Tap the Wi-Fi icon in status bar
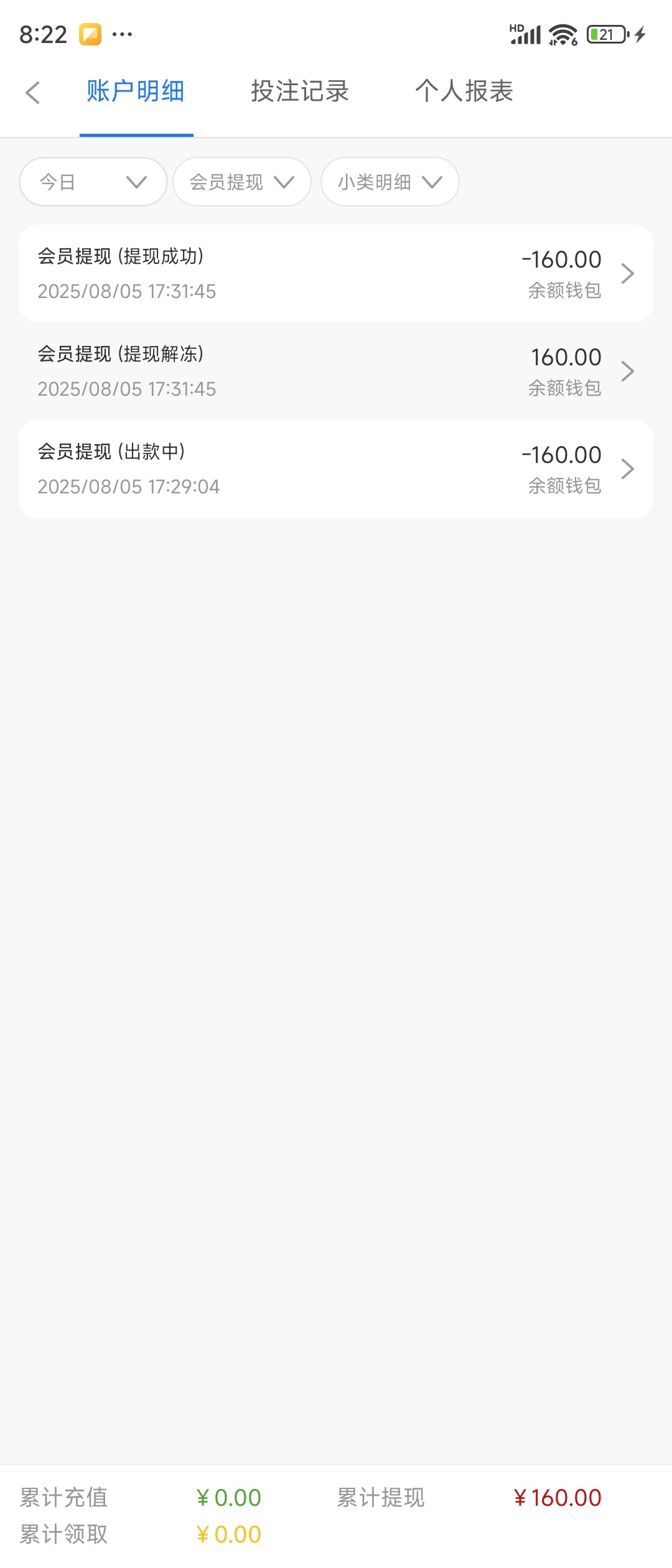 pyautogui.click(x=562, y=34)
